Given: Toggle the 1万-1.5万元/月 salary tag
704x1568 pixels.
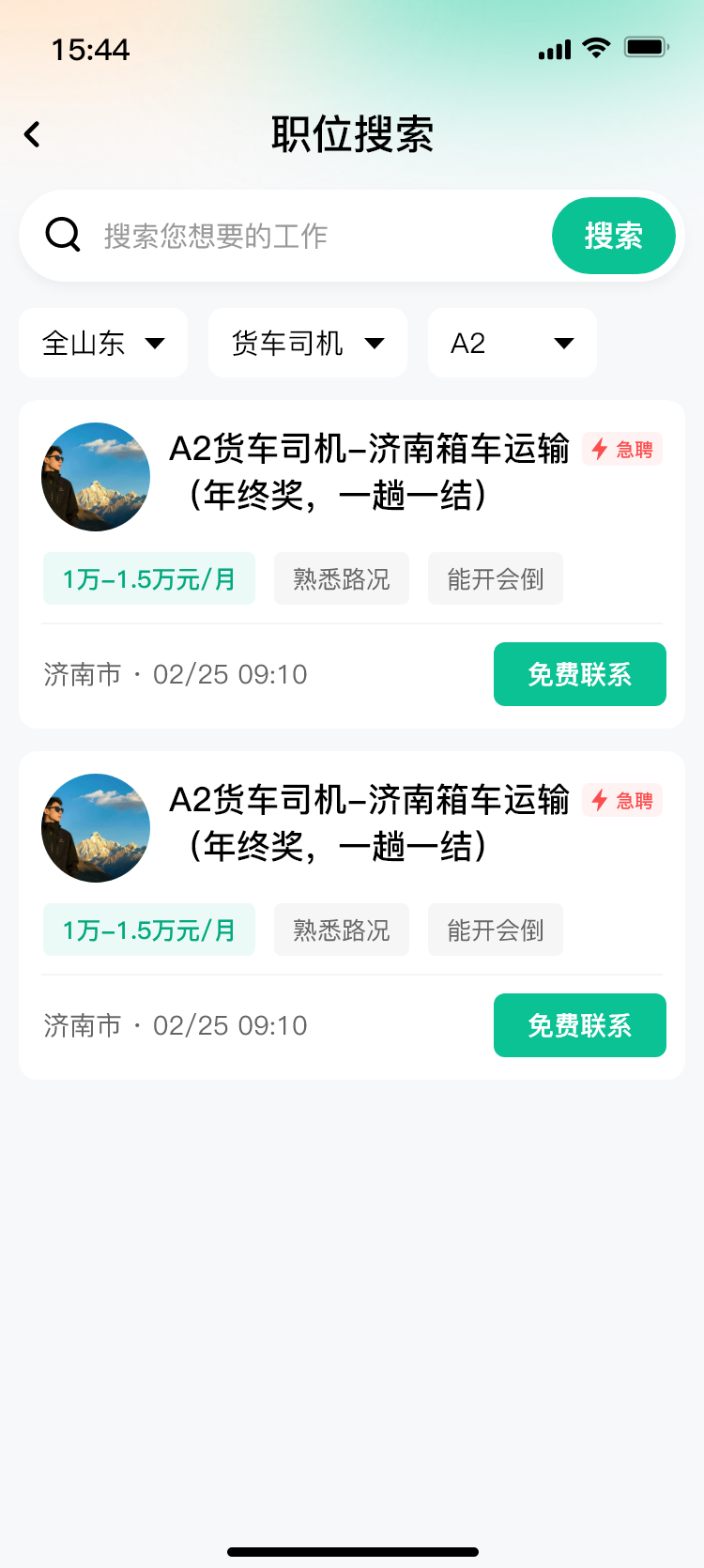Looking at the screenshot, I should tap(148, 578).
